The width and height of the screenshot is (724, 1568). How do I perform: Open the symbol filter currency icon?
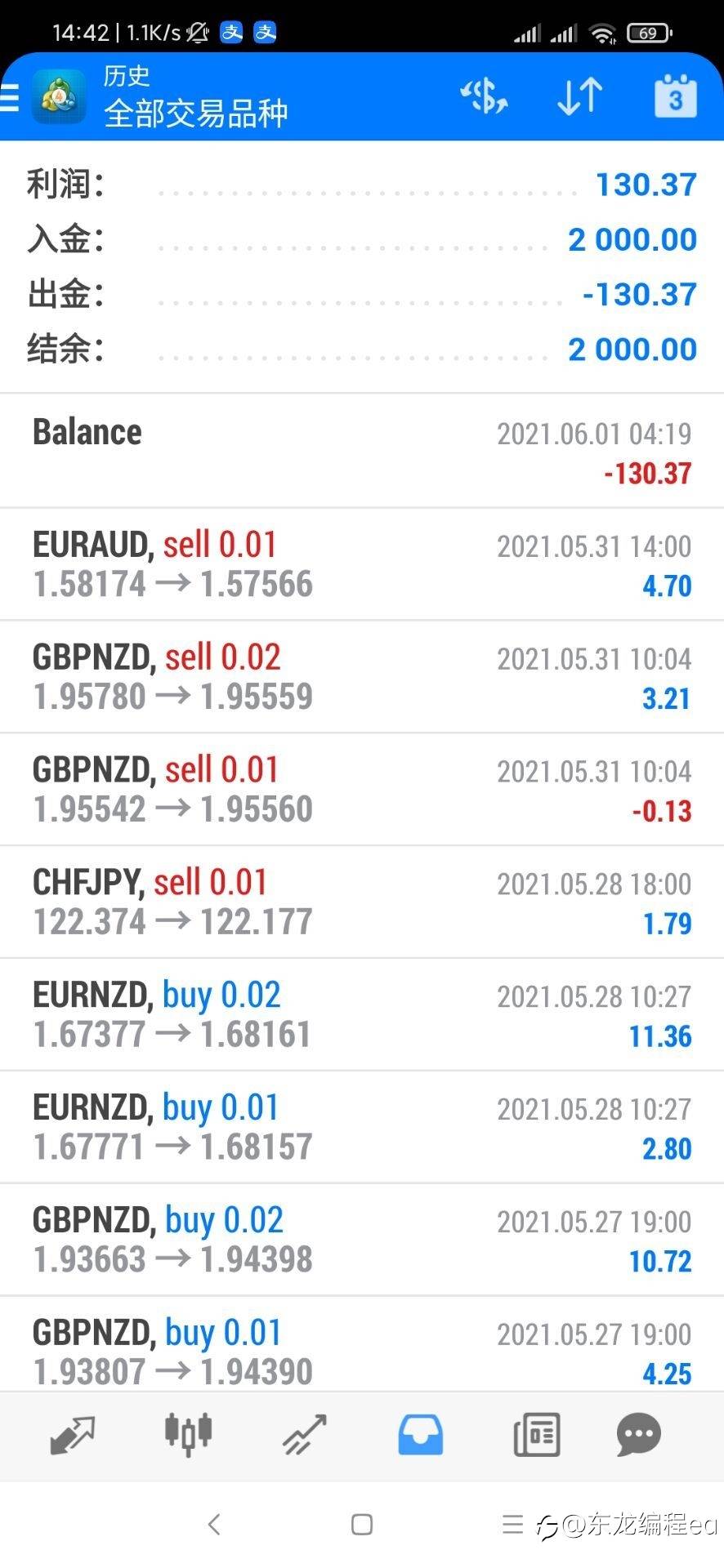coord(484,97)
